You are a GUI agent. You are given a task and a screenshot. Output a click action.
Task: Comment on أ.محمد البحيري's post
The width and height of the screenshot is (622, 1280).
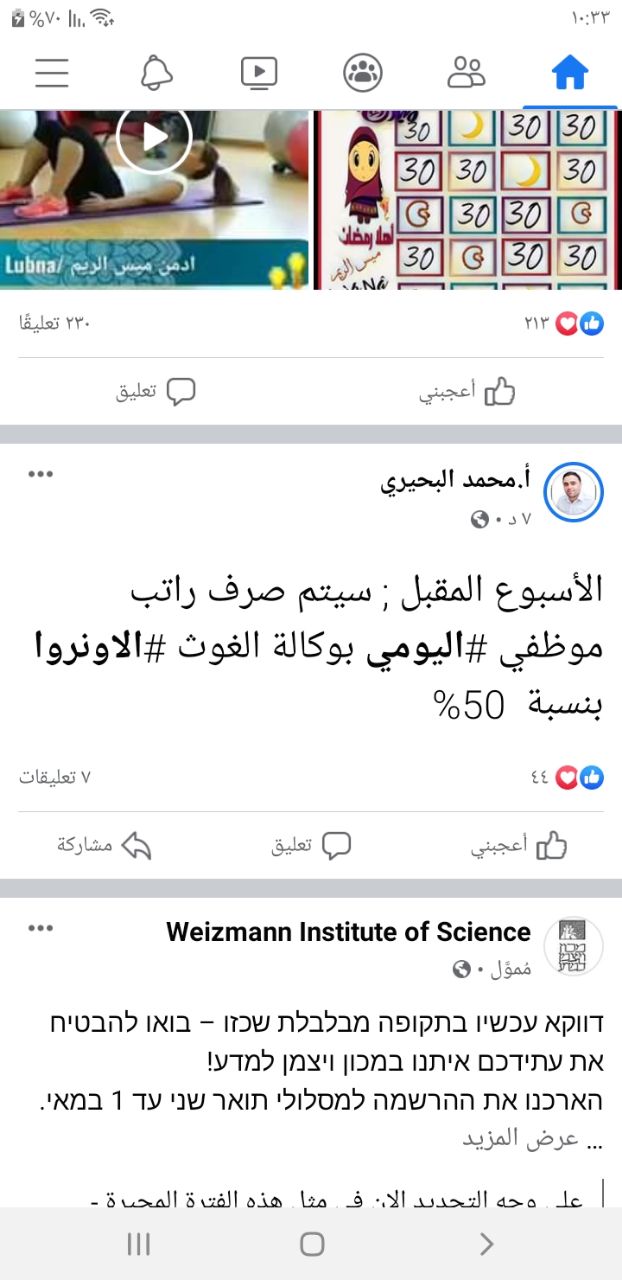(x=311, y=846)
